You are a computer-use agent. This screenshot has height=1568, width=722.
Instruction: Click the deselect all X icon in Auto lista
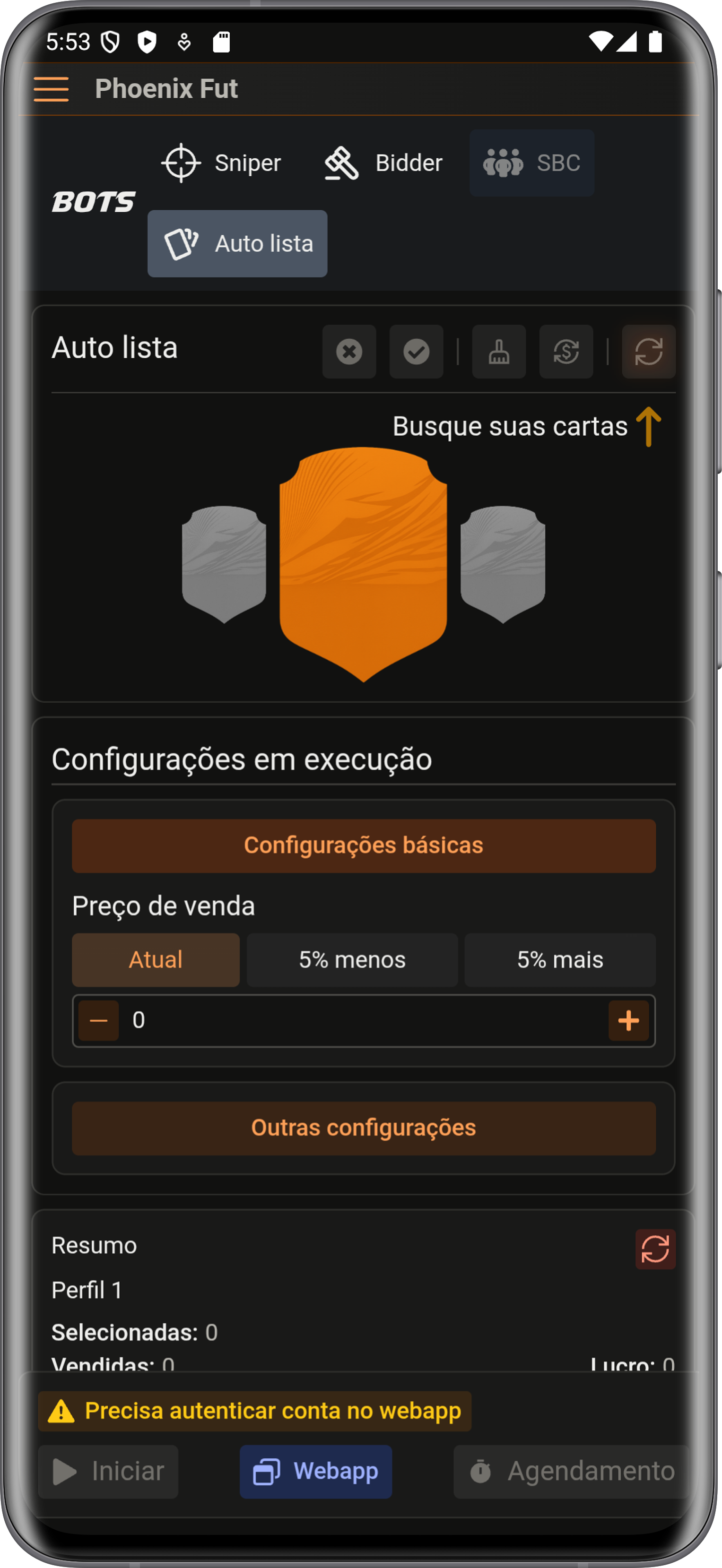pyautogui.click(x=349, y=352)
